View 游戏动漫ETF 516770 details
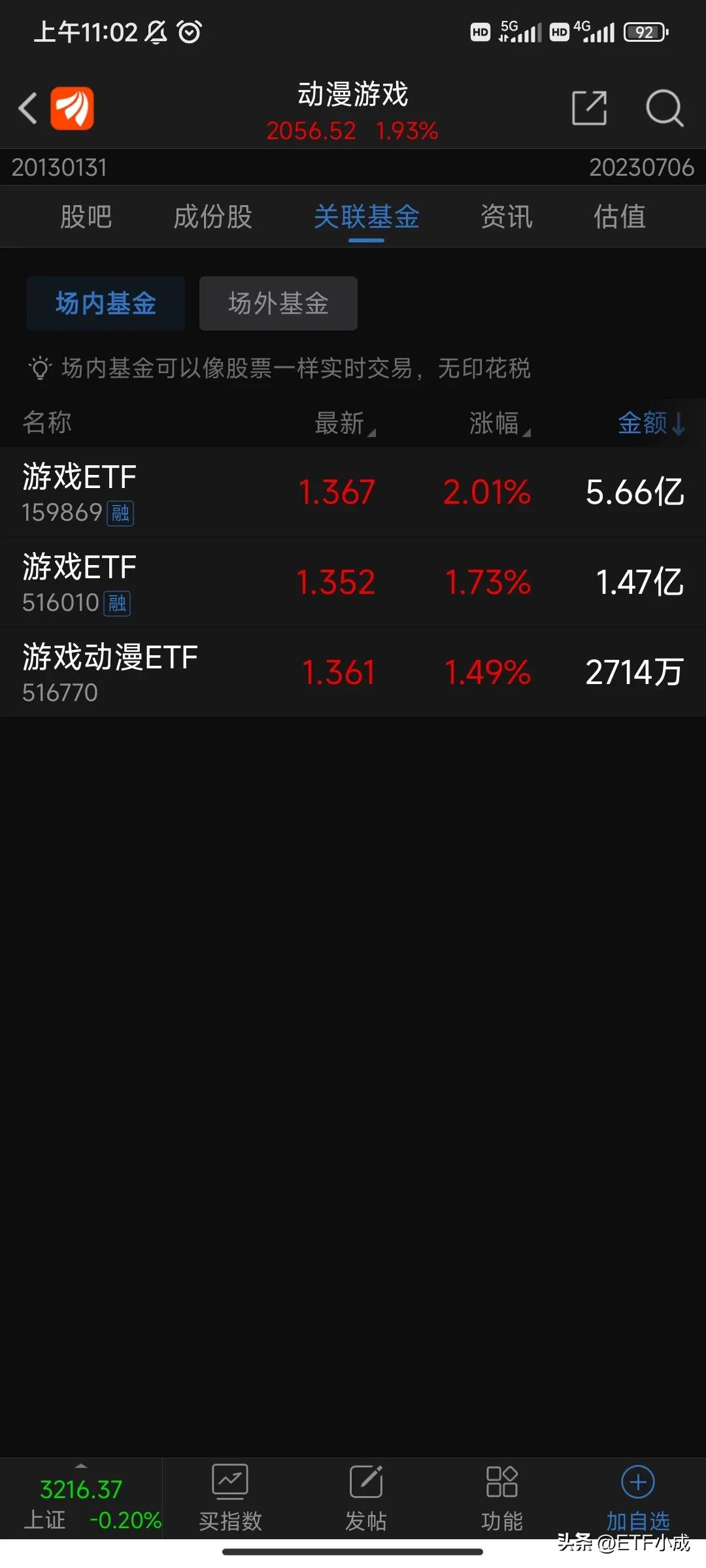 coord(261,672)
